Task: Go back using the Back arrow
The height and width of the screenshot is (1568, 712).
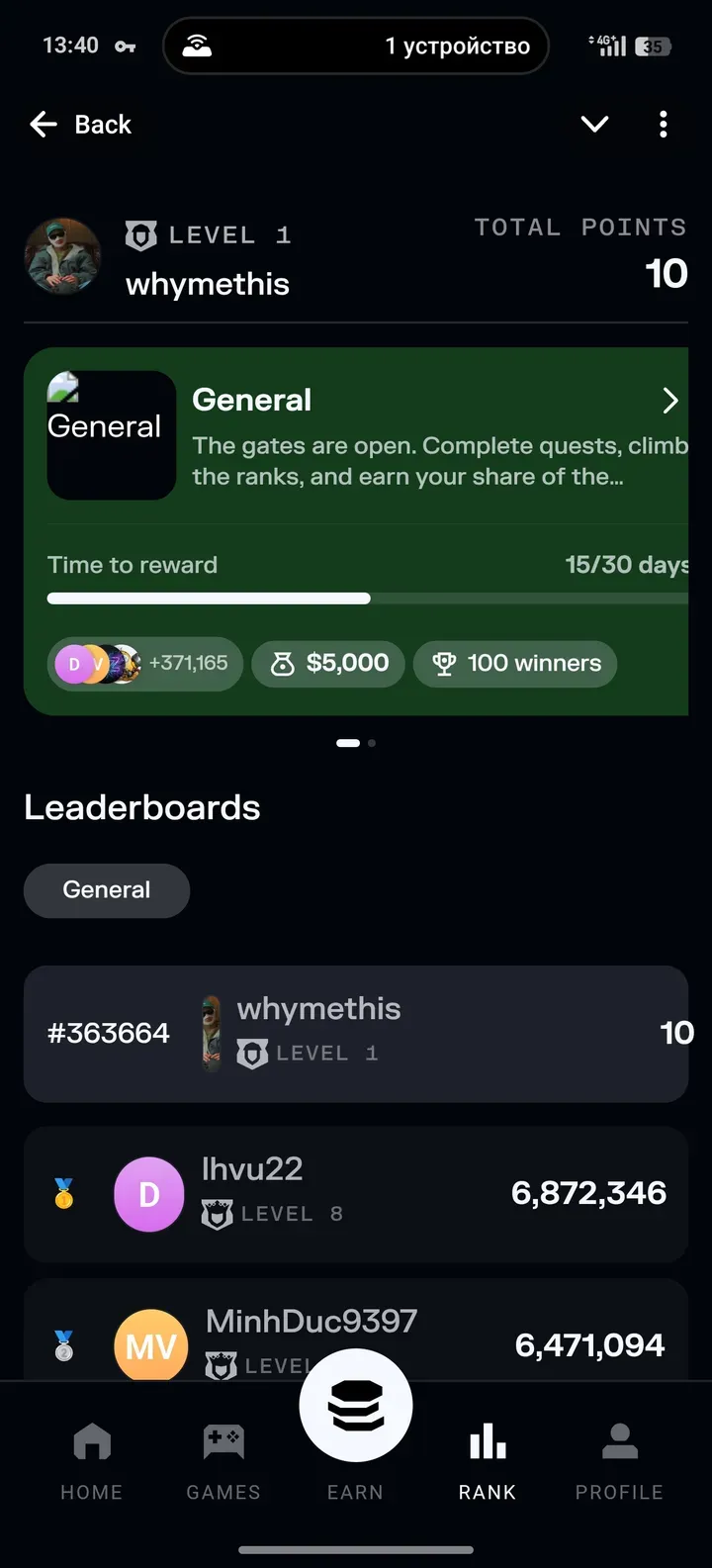Action: pos(80,125)
